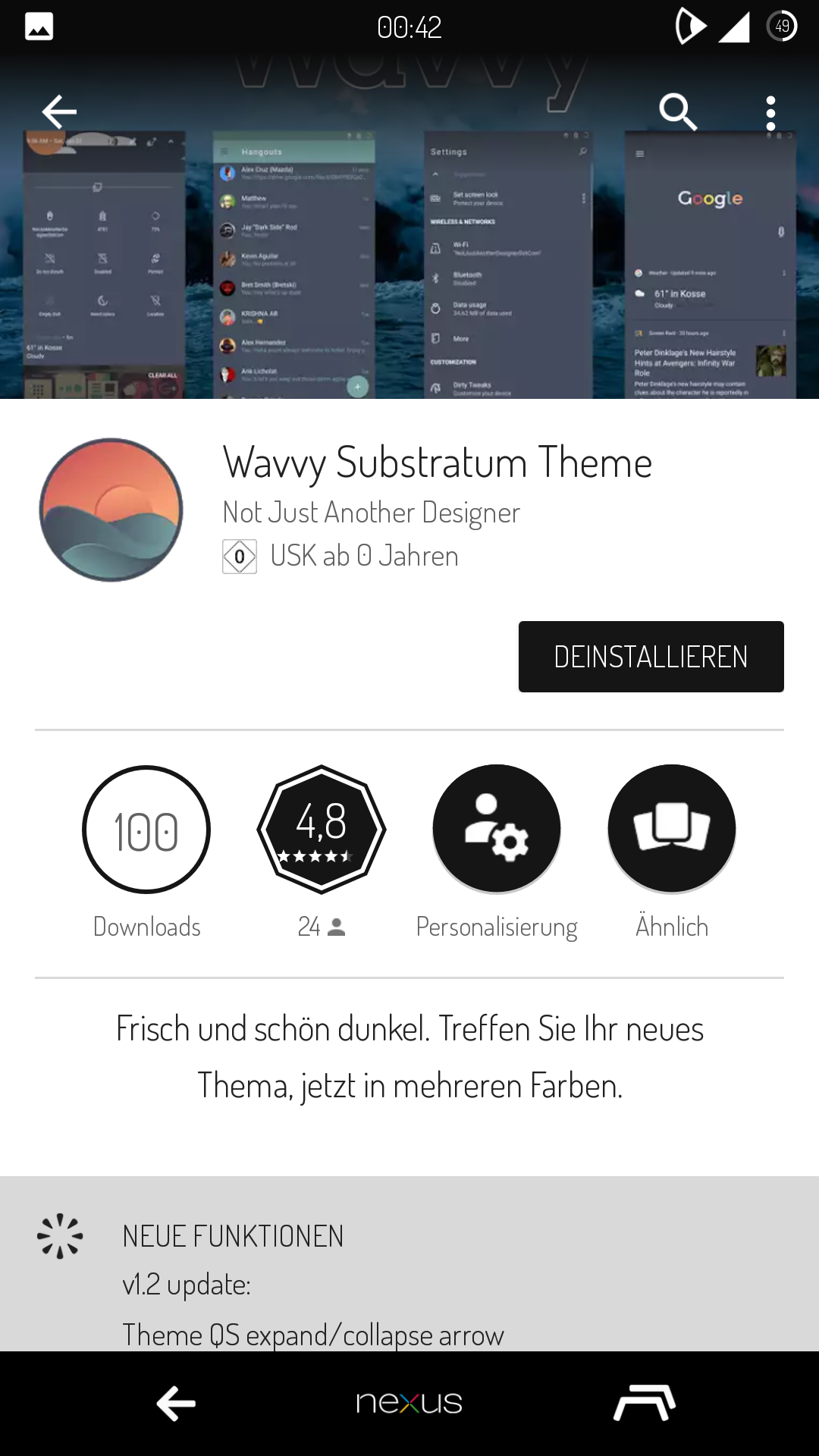Go to home via nexus button
The height and width of the screenshot is (1456, 819).
click(409, 1404)
